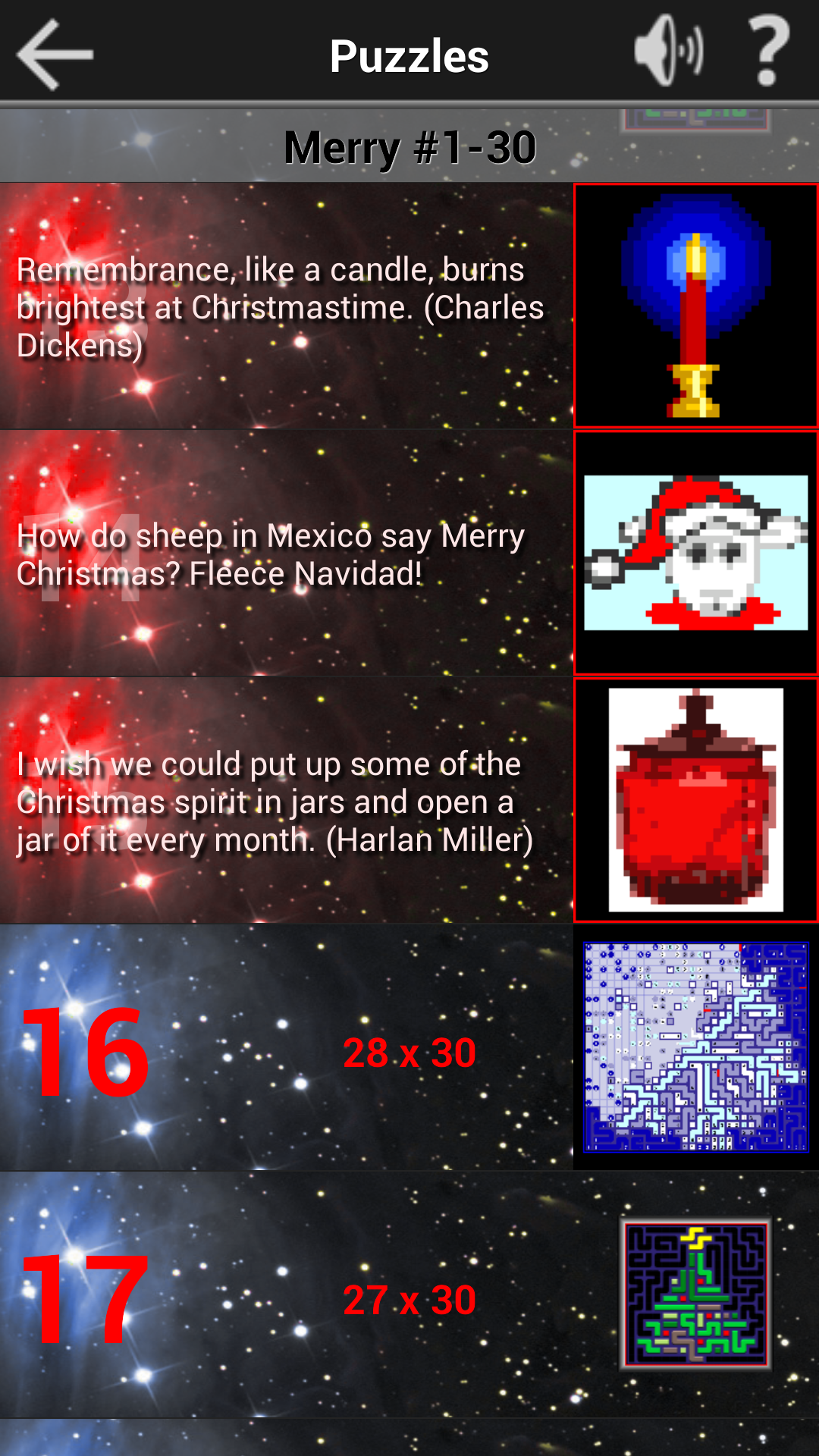Select puzzle 17 sized 27 x 30
819x1456 pixels.
coord(409,1295)
